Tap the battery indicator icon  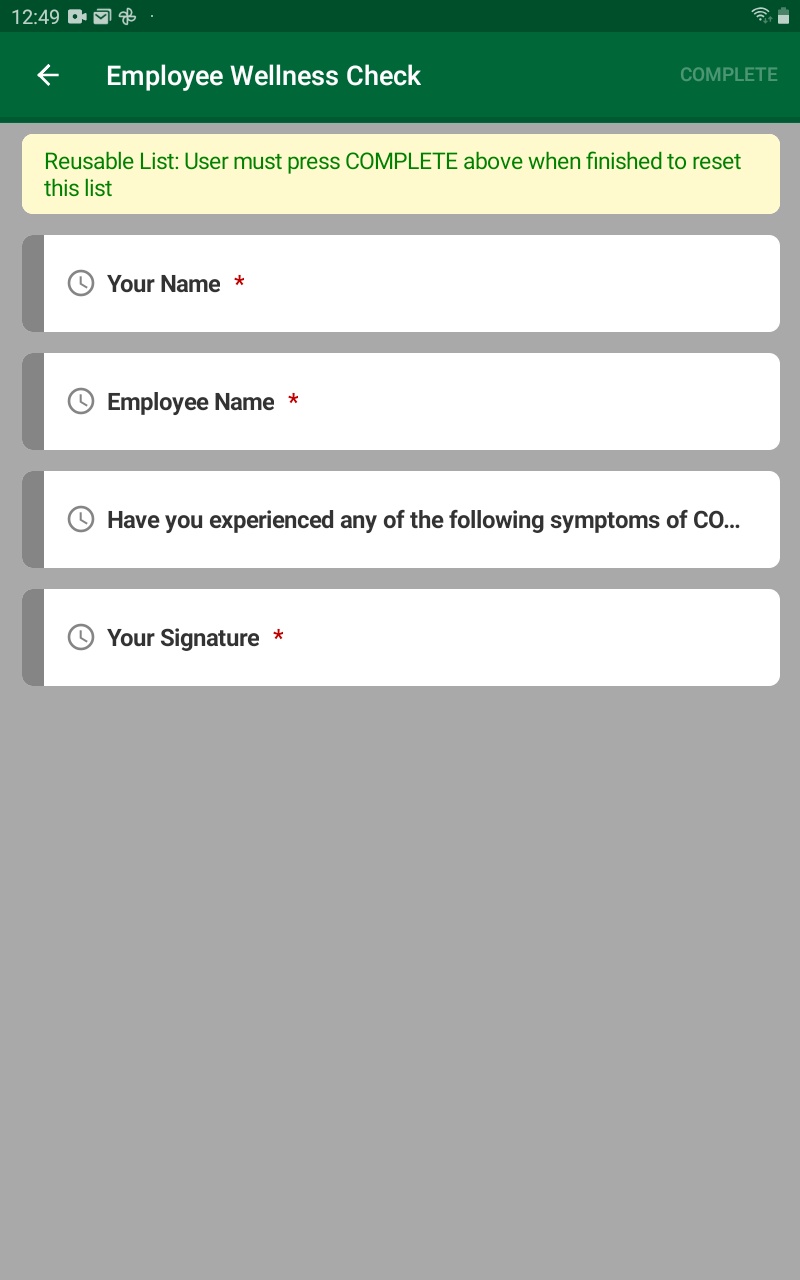[786, 15]
